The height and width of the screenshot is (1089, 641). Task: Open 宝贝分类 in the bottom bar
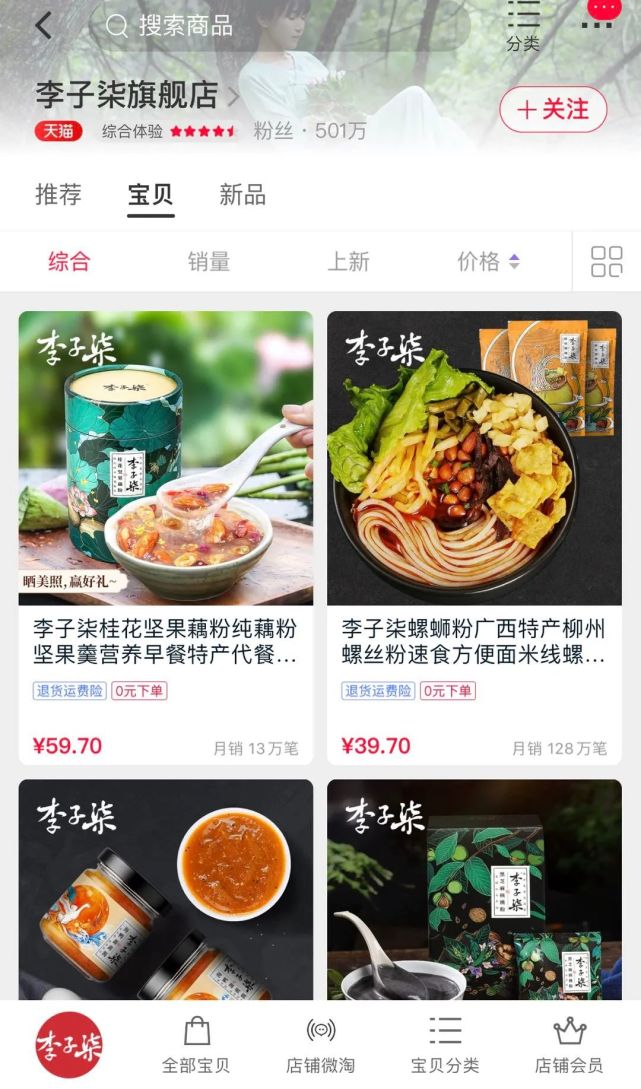pyautogui.click(x=445, y=1045)
